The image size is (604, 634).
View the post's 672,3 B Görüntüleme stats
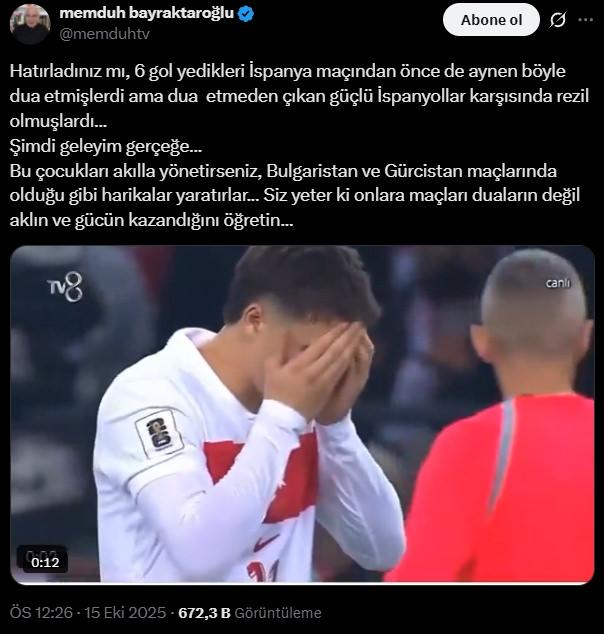[249, 613]
